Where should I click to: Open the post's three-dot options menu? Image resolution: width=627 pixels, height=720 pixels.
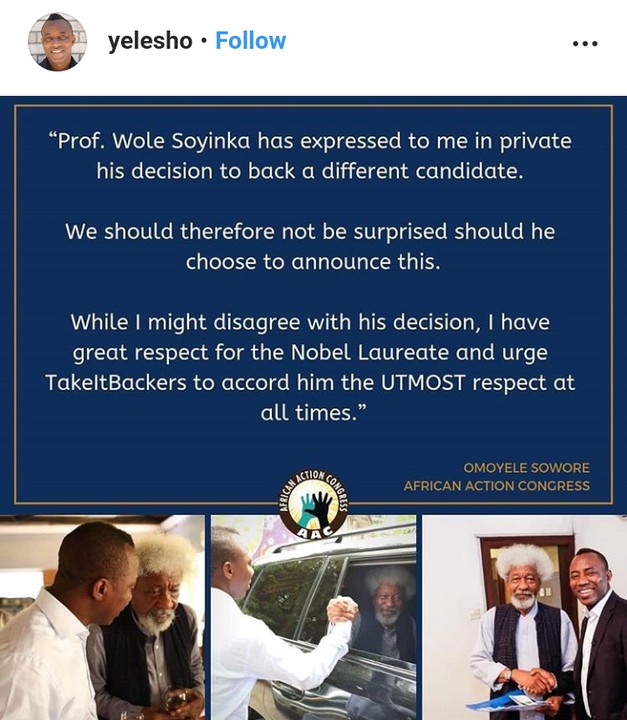click(584, 43)
